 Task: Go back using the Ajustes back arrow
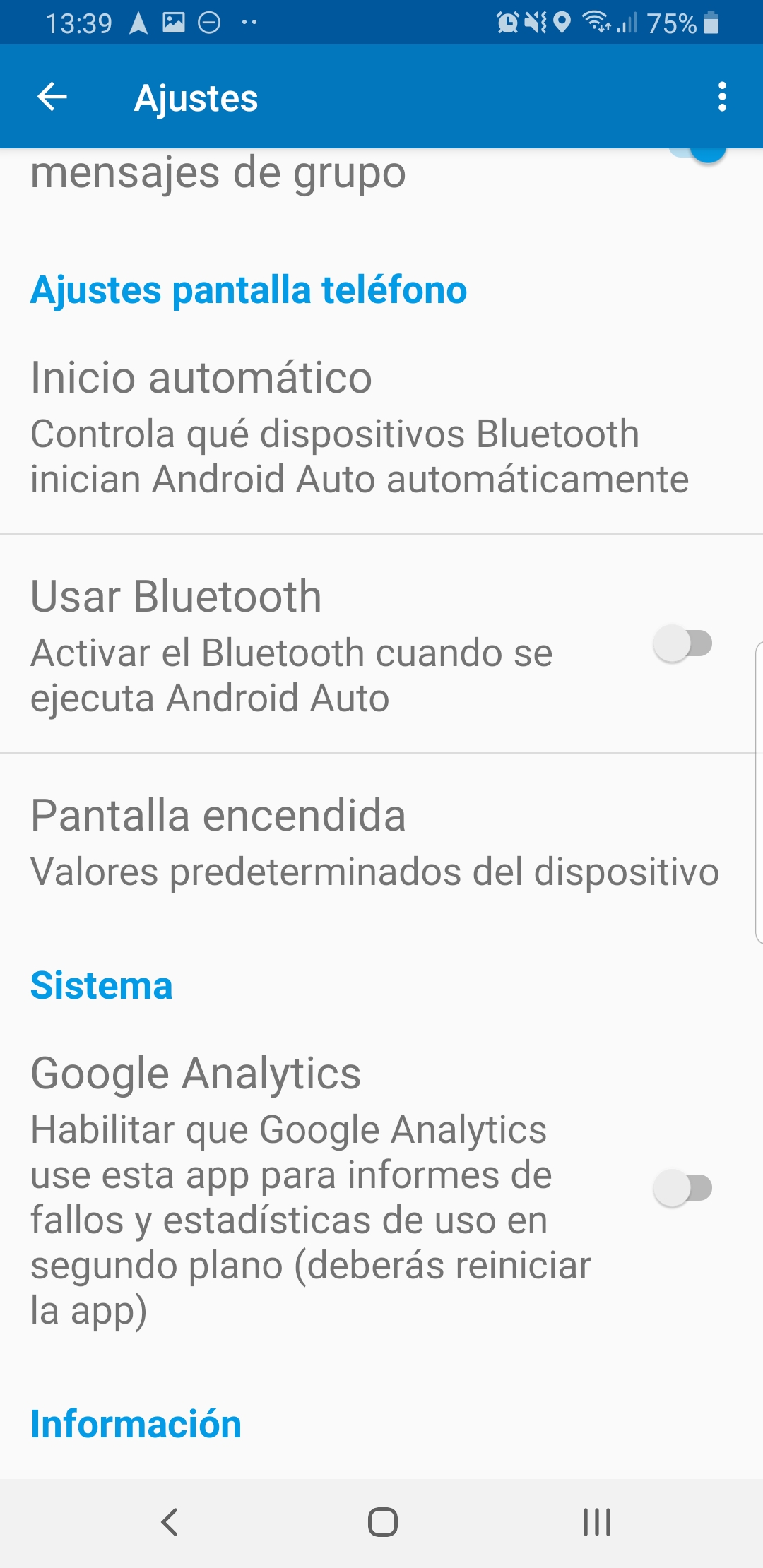[x=52, y=97]
